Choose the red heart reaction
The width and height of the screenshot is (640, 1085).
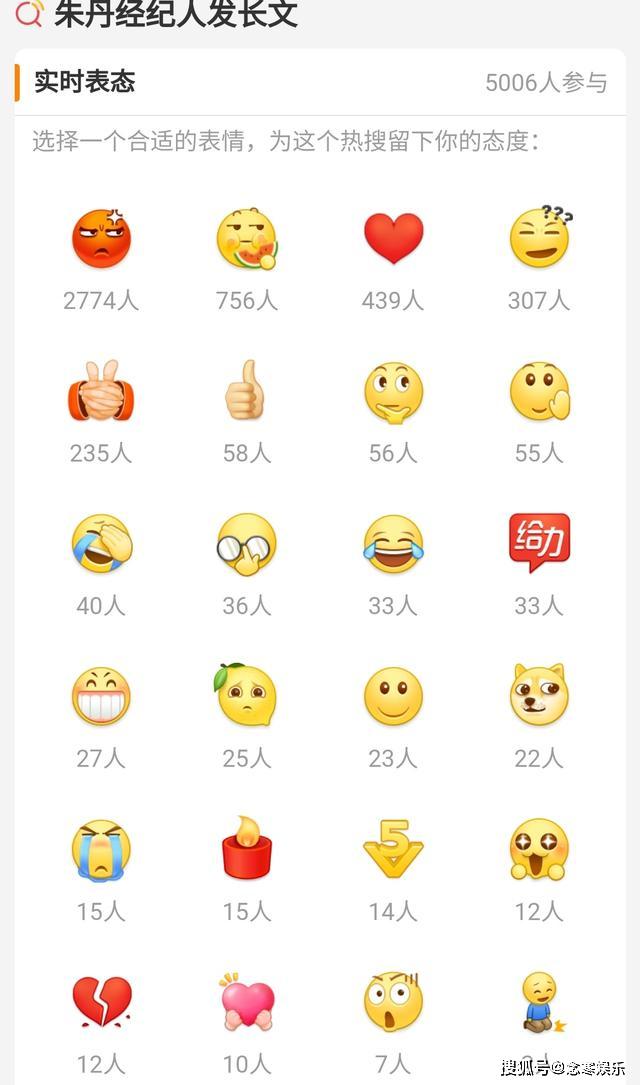point(393,238)
